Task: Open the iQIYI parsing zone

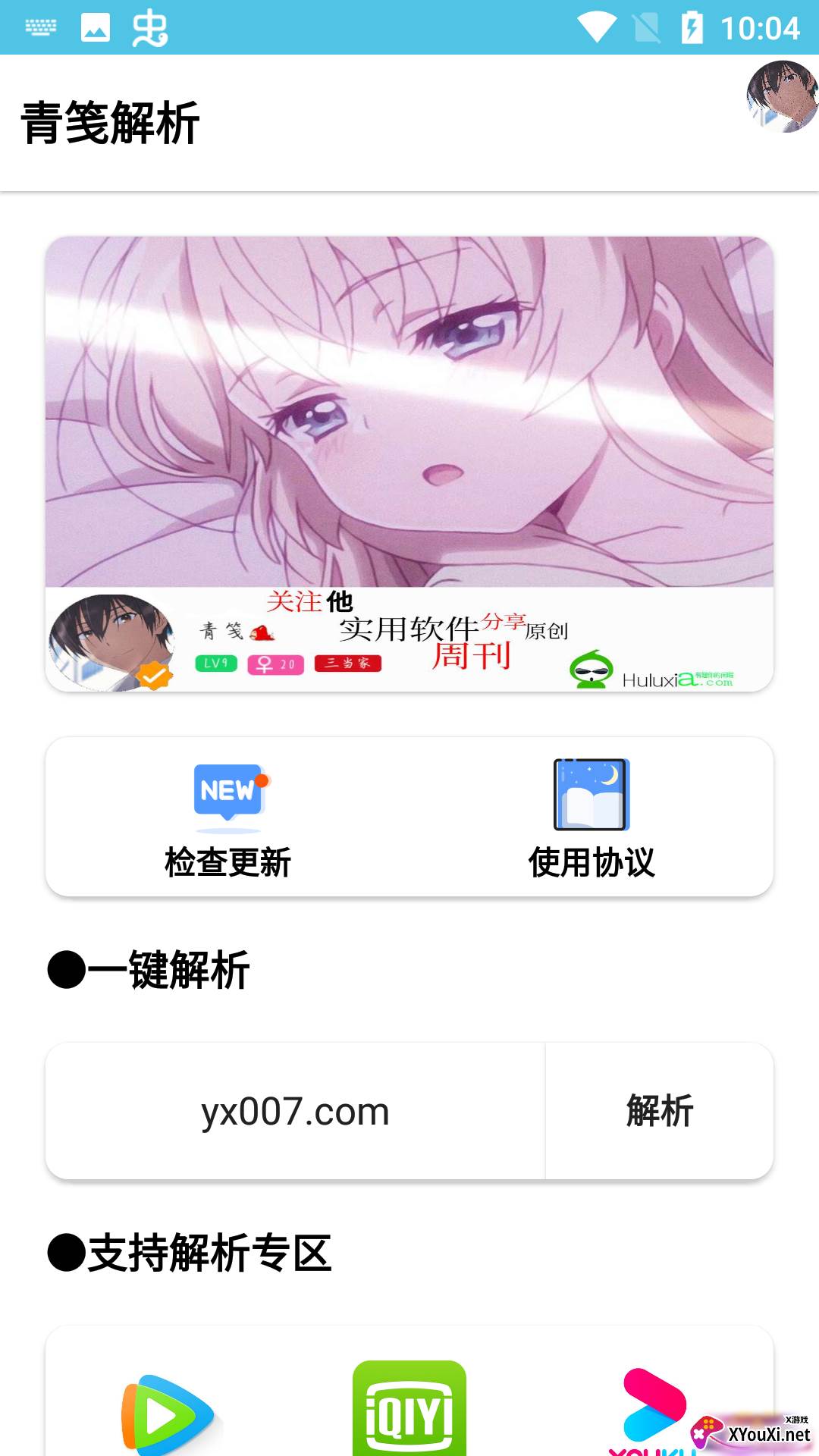Action: click(x=409, y=1408)
